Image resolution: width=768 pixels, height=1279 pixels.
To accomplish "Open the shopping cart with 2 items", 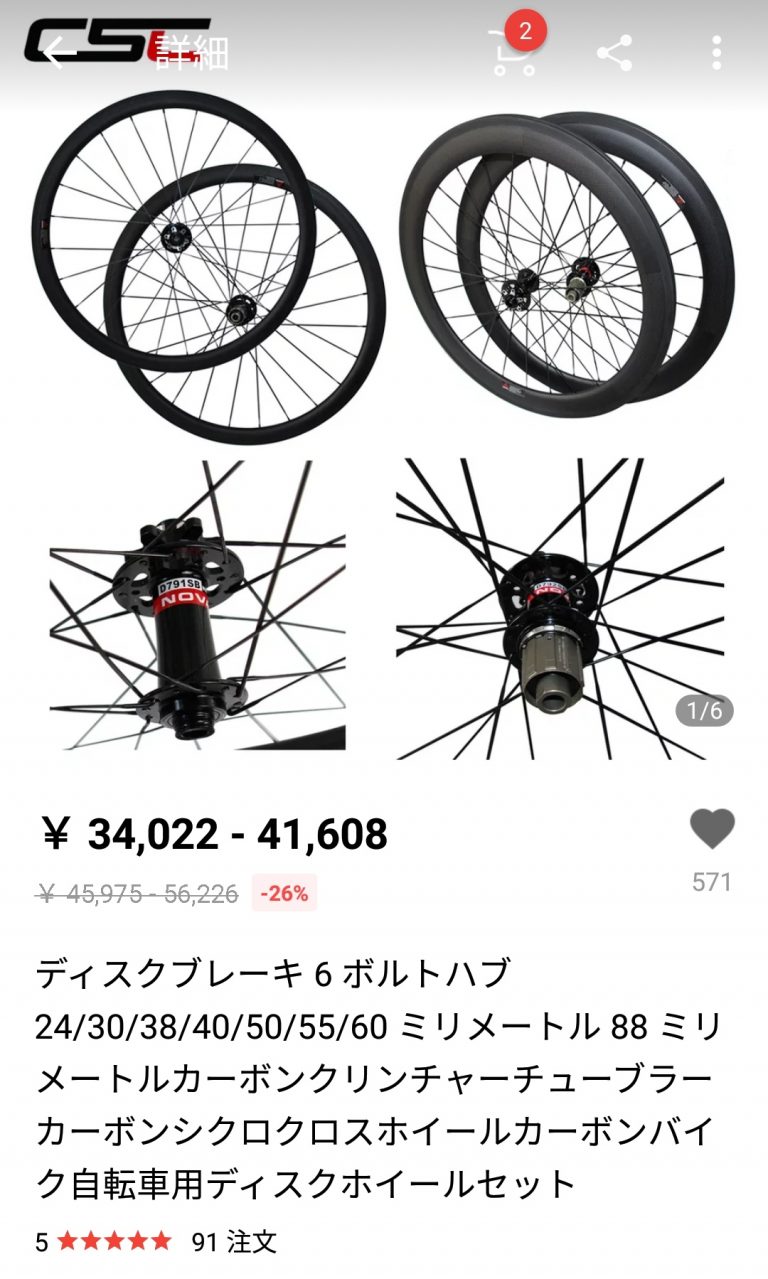I will [x=512, y=50].
